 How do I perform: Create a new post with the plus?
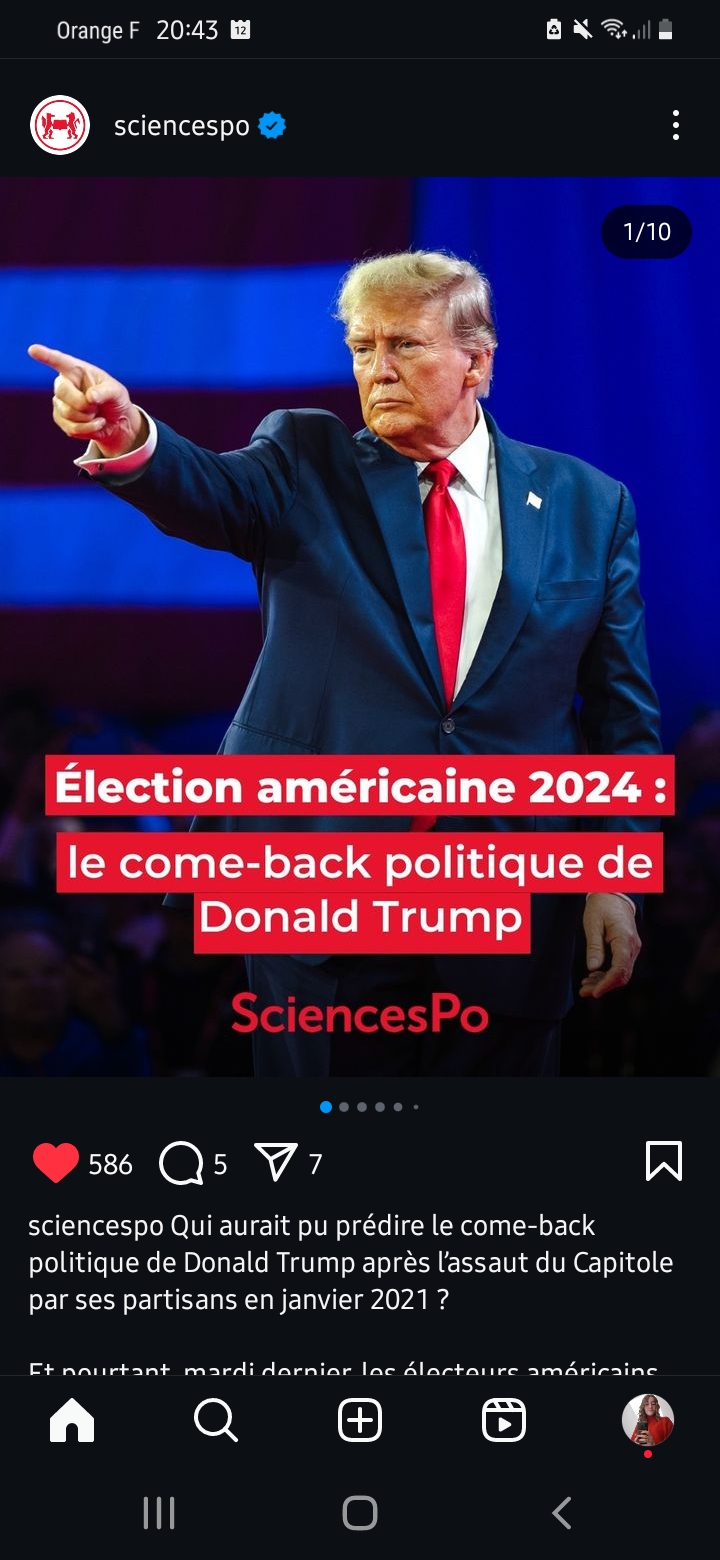coord(360,1420)
